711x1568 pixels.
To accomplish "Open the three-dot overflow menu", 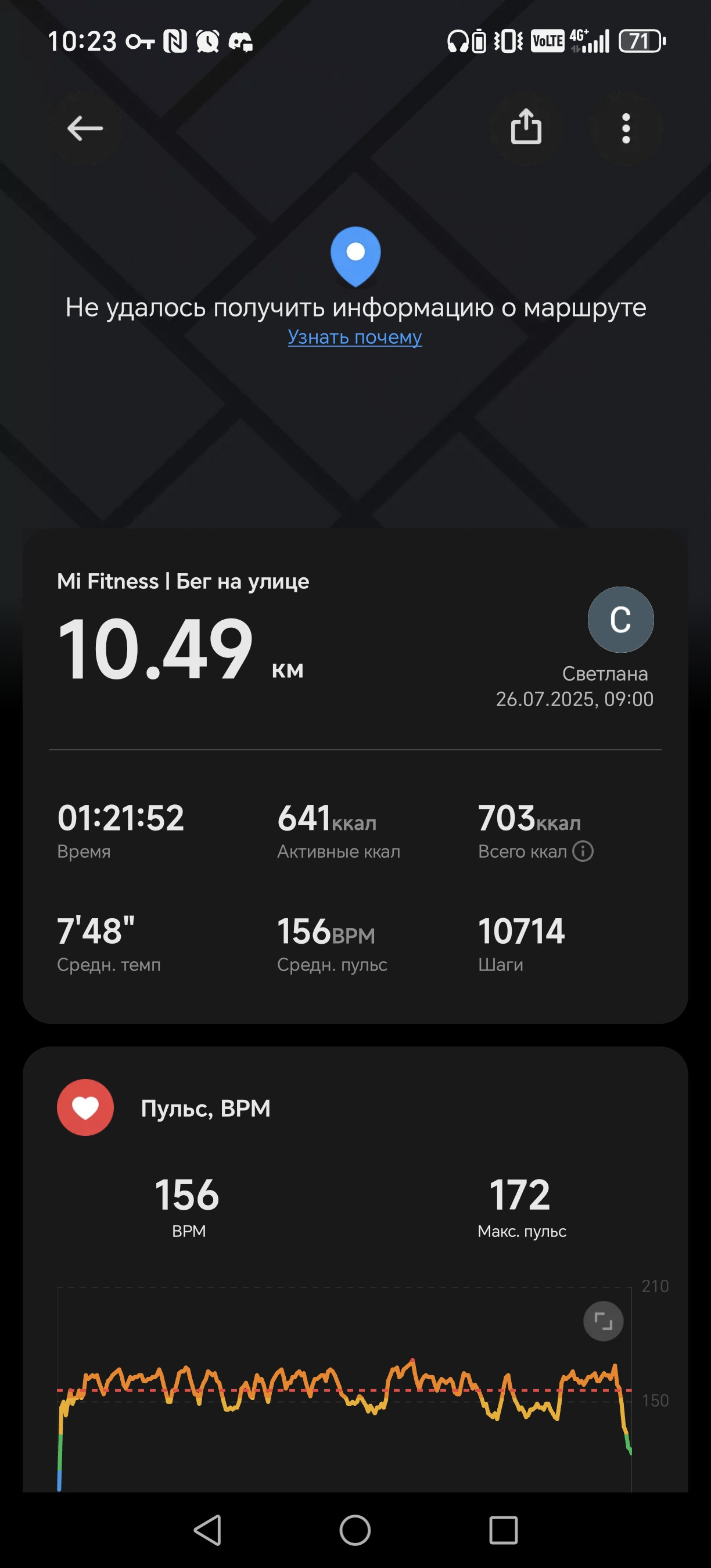I will pos(626,128).
